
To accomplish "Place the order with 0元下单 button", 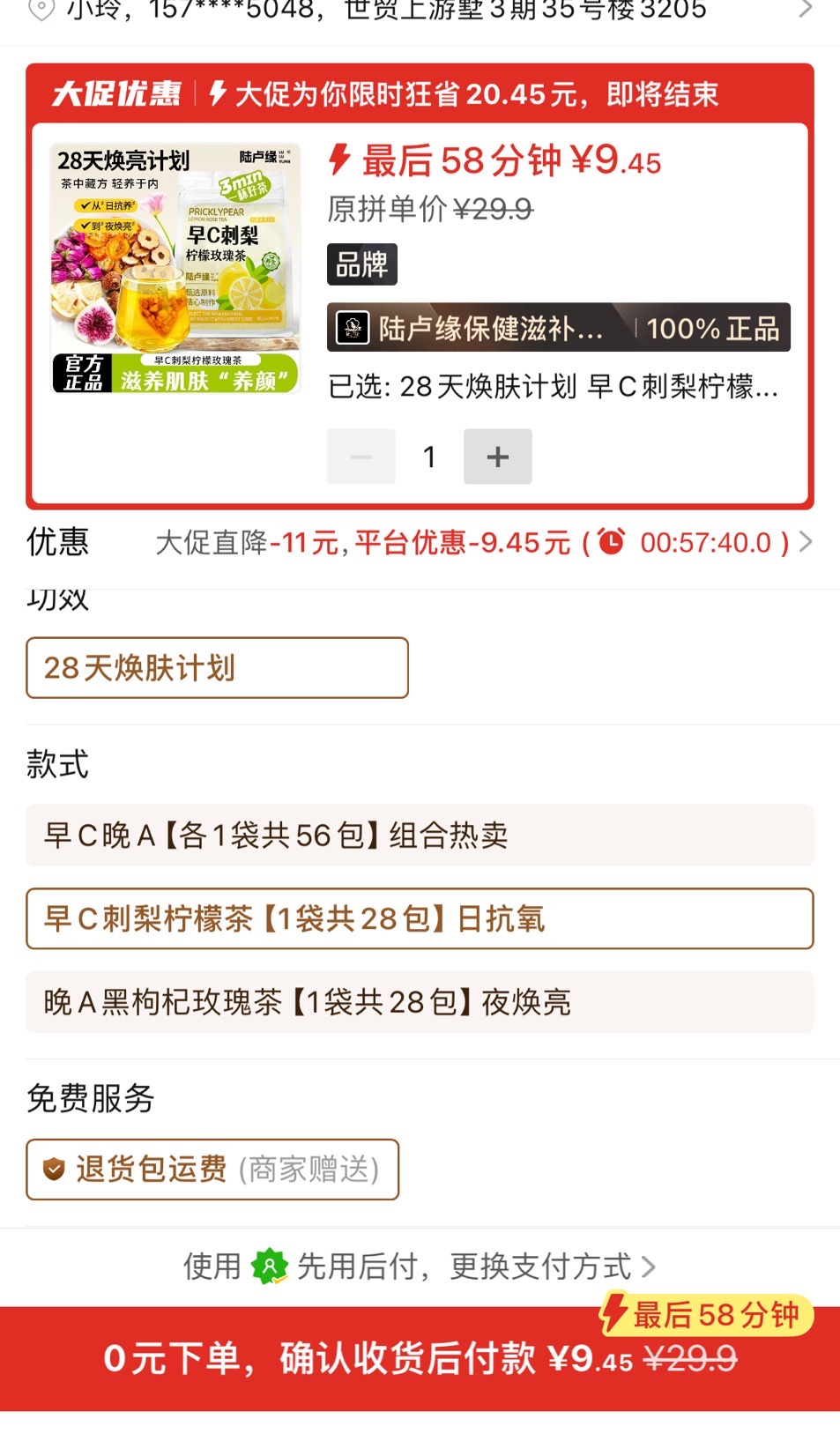I will (420, 1358).
